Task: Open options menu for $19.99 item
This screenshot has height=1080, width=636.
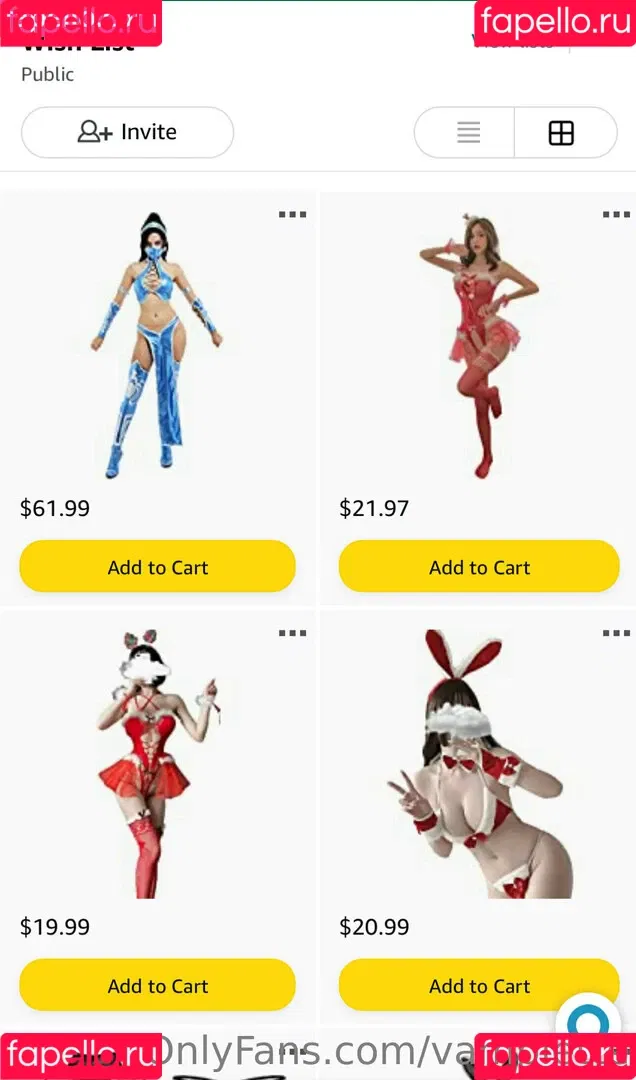Action: 292,633
